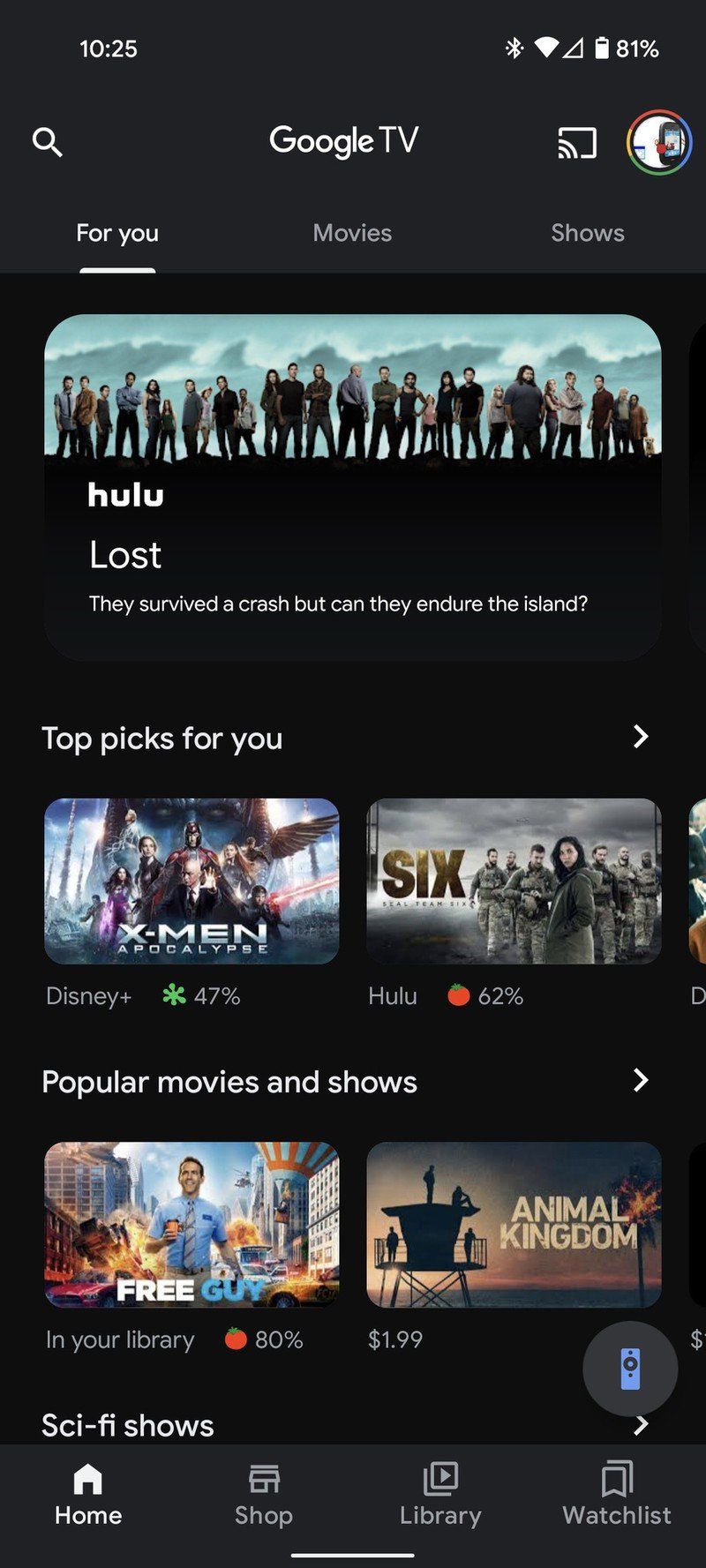The width and height of the screenshot is (706, 1568).
Task: Open the Lost featured card on Hulu
Action: [352, 487]
